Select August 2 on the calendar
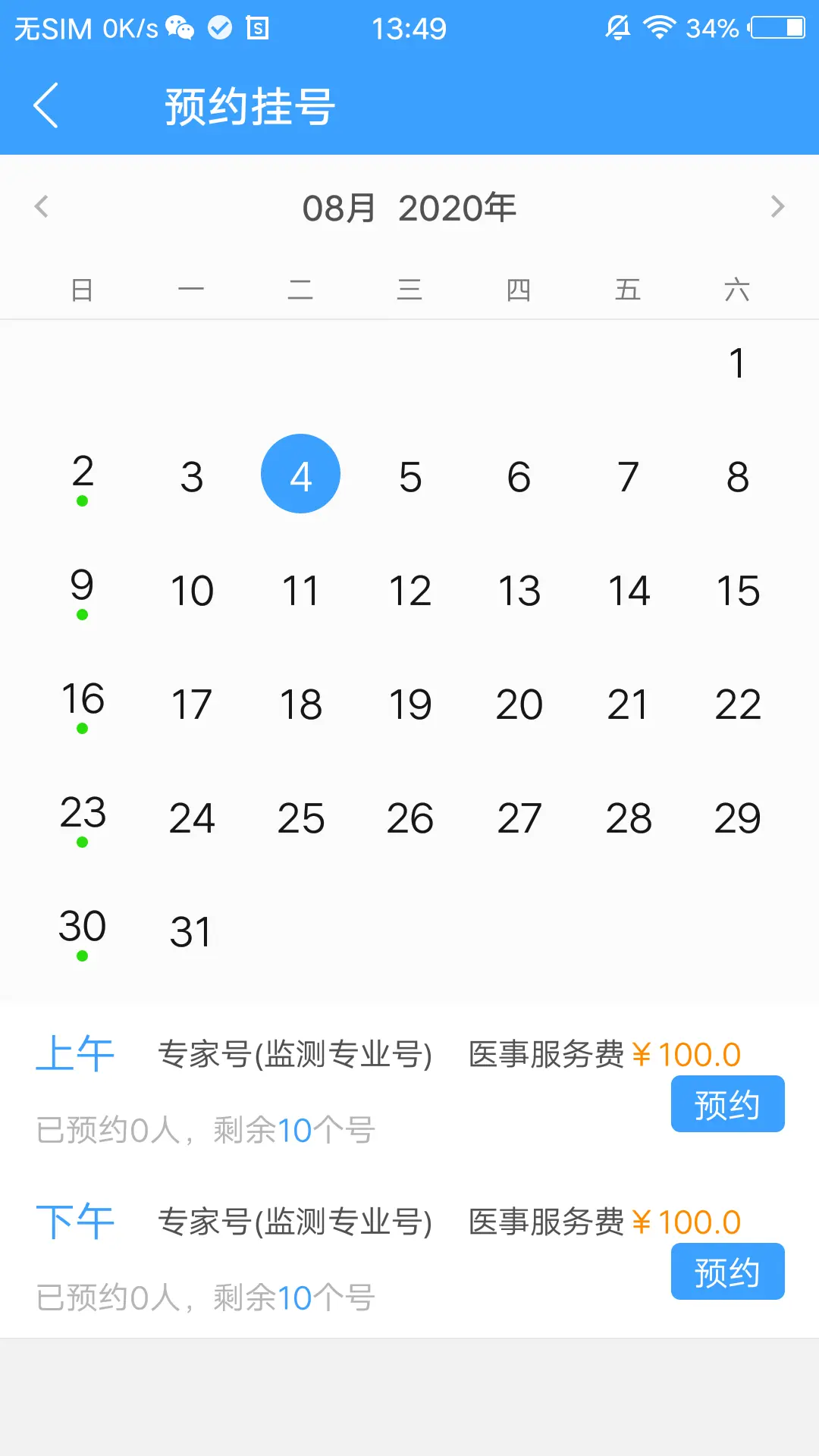This screenshot has width=819, height=1456. tap(83, 475)
